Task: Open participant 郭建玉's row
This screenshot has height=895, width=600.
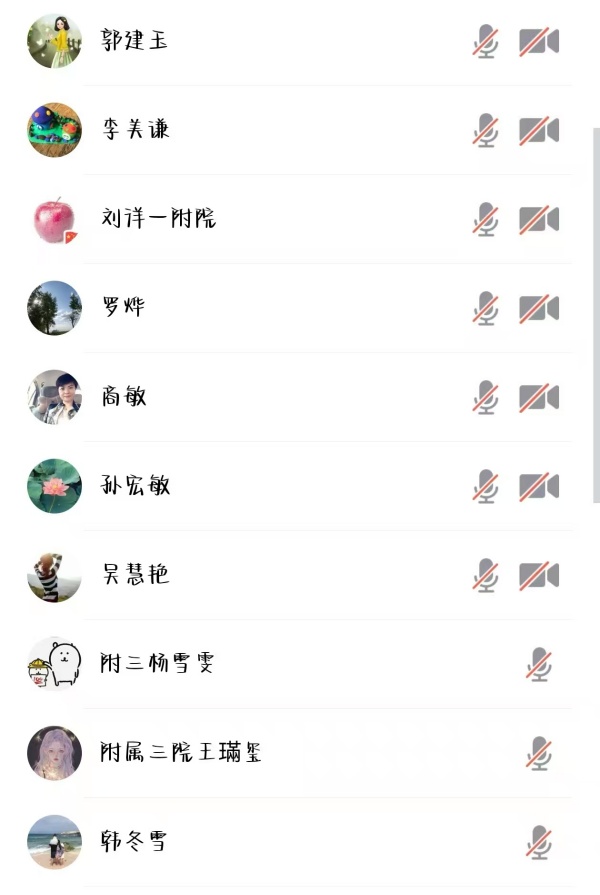Action: pyautogui.click(x=135, y=42)
